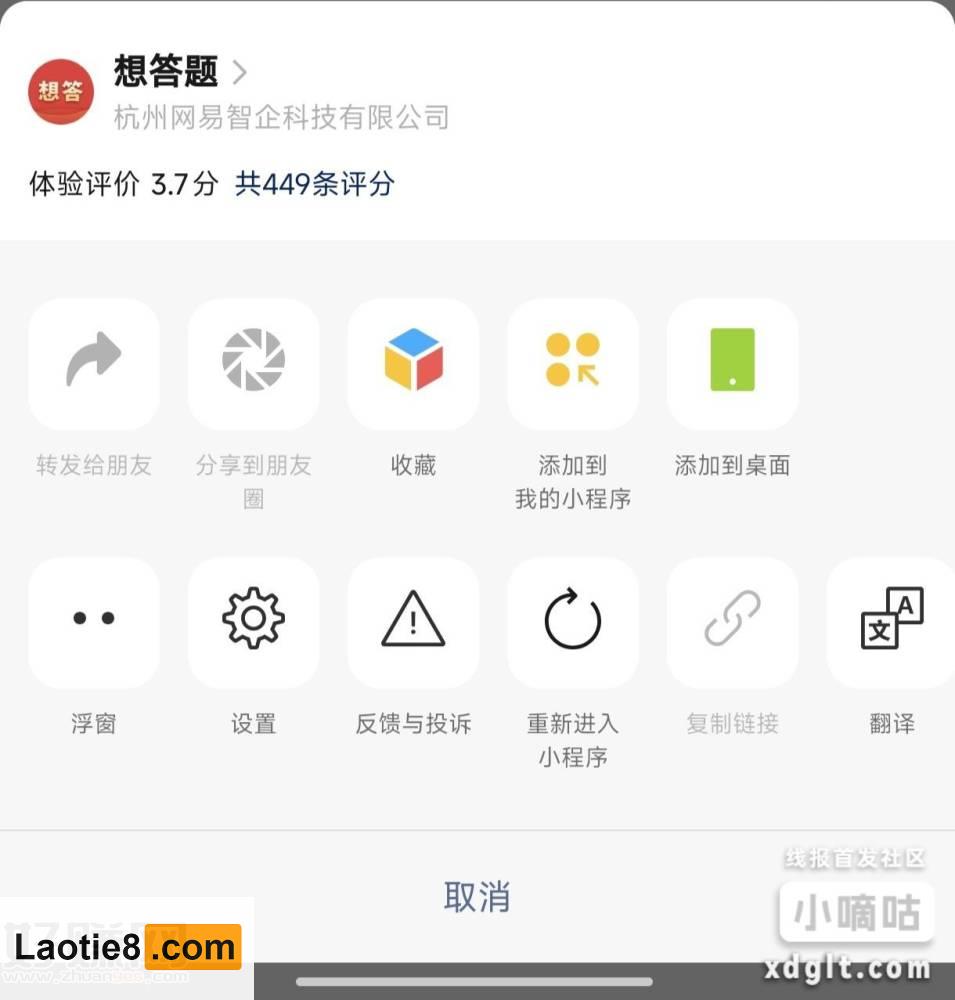This screenshot has width=955, height=1000.
Task: View the 共449条评分 ratings
Action: point(314,184)
